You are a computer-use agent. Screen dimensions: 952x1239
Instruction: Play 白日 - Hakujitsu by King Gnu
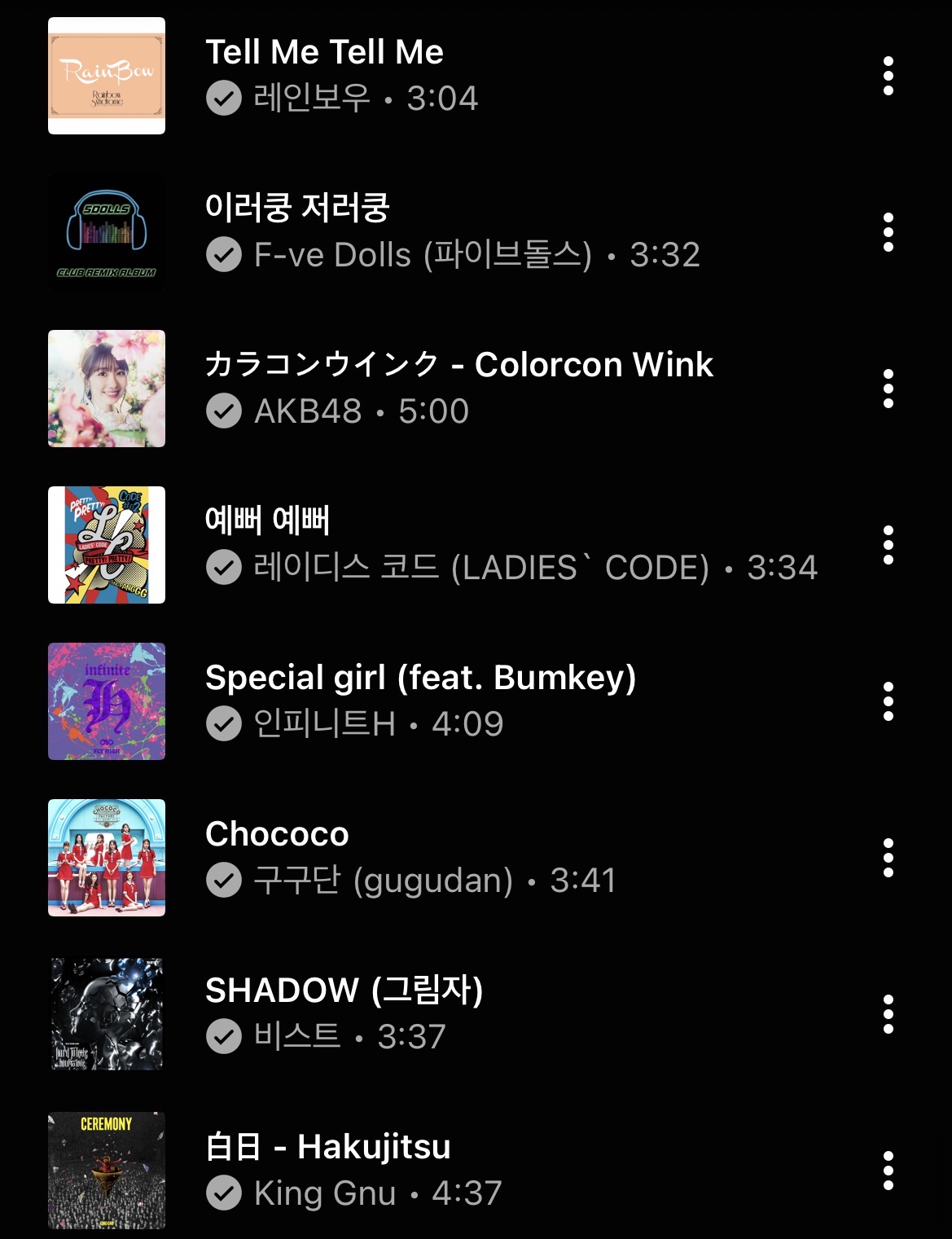(327, 1147)
